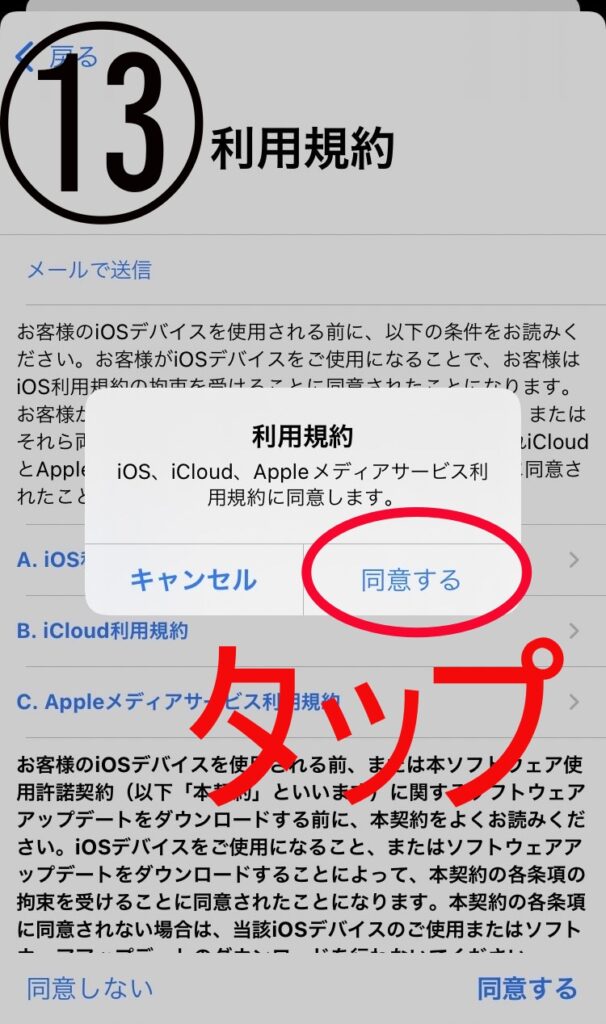Open the B. iCloud利用規約 row
This screenshot has height=1024, width=606.
coord(103,631)
